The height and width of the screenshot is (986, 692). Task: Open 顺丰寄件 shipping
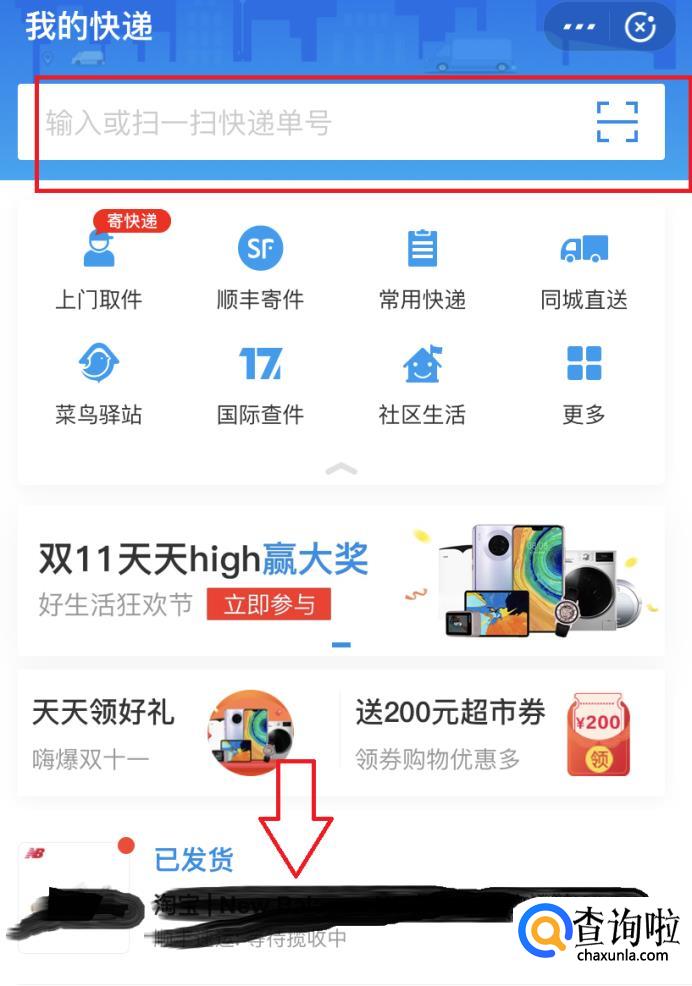260,265
